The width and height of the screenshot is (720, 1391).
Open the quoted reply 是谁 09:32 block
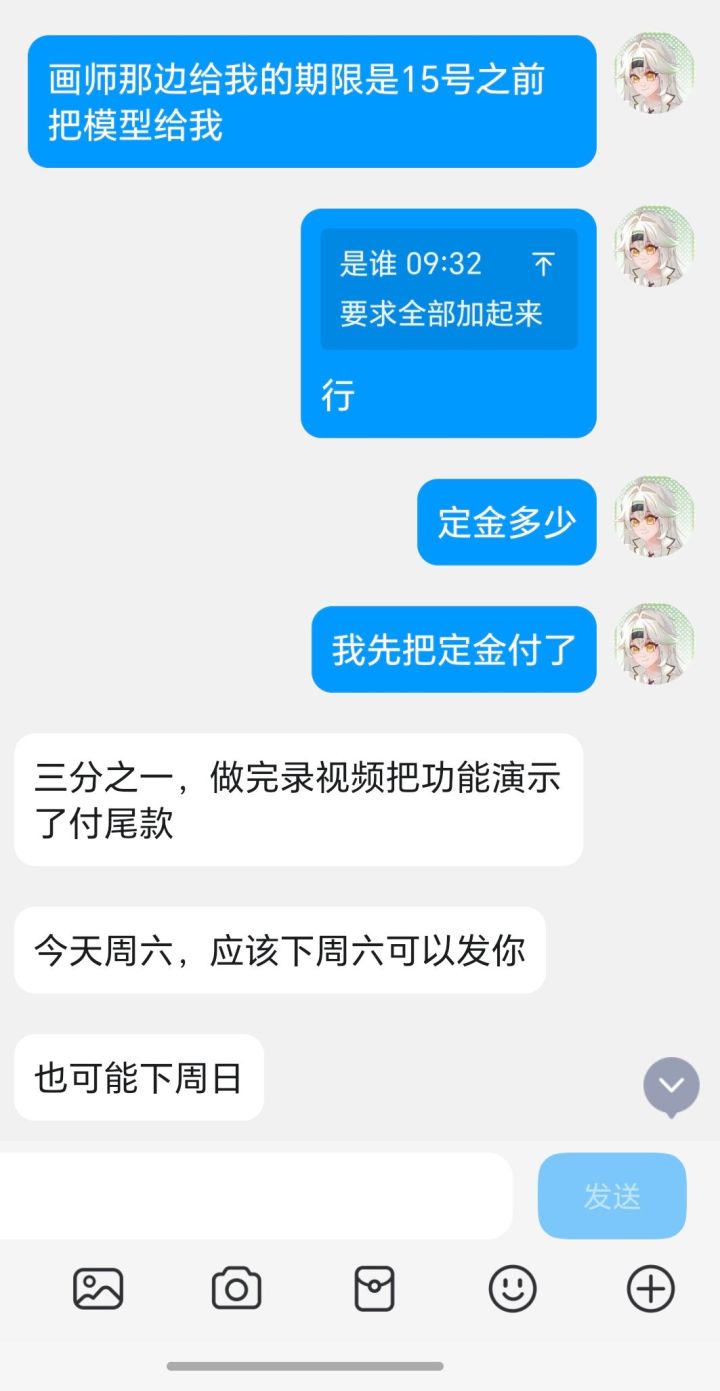[x=447, y=287]
